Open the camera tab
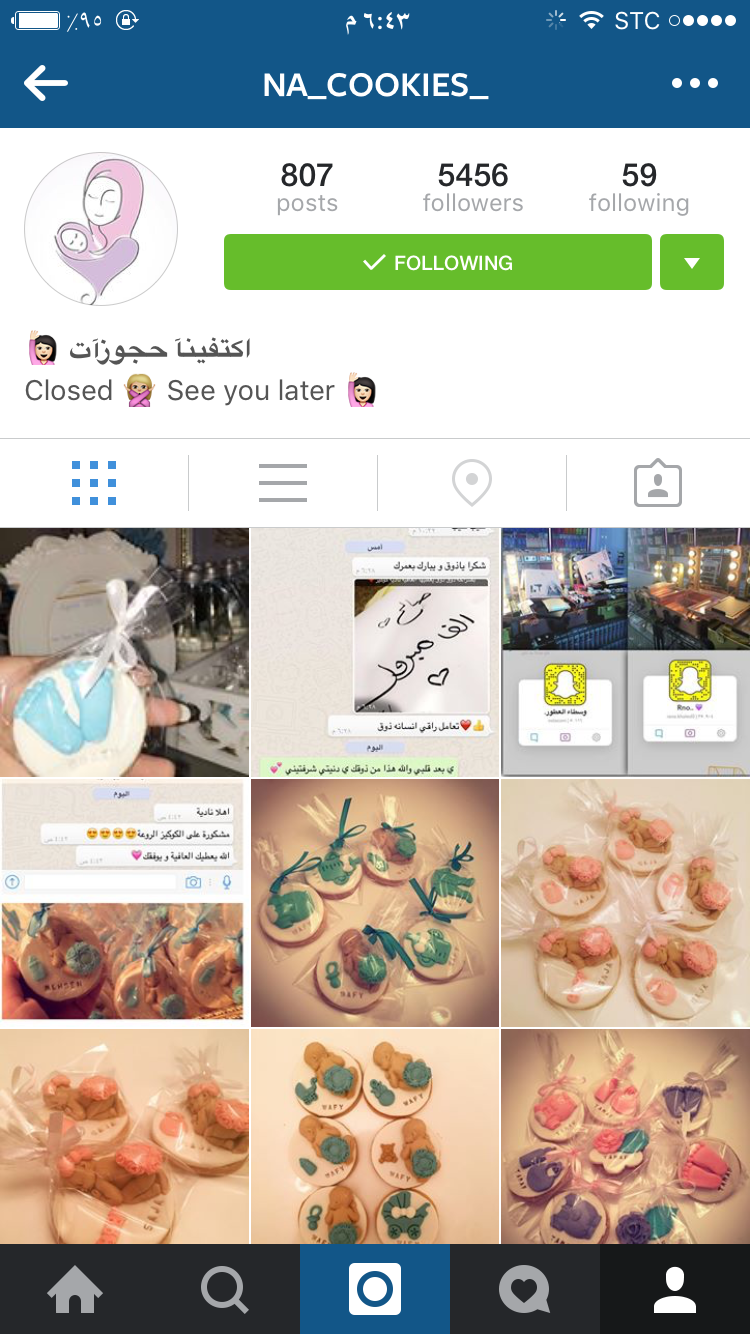The width and height of the screenshot is (750, 1334). point(375,1289)
